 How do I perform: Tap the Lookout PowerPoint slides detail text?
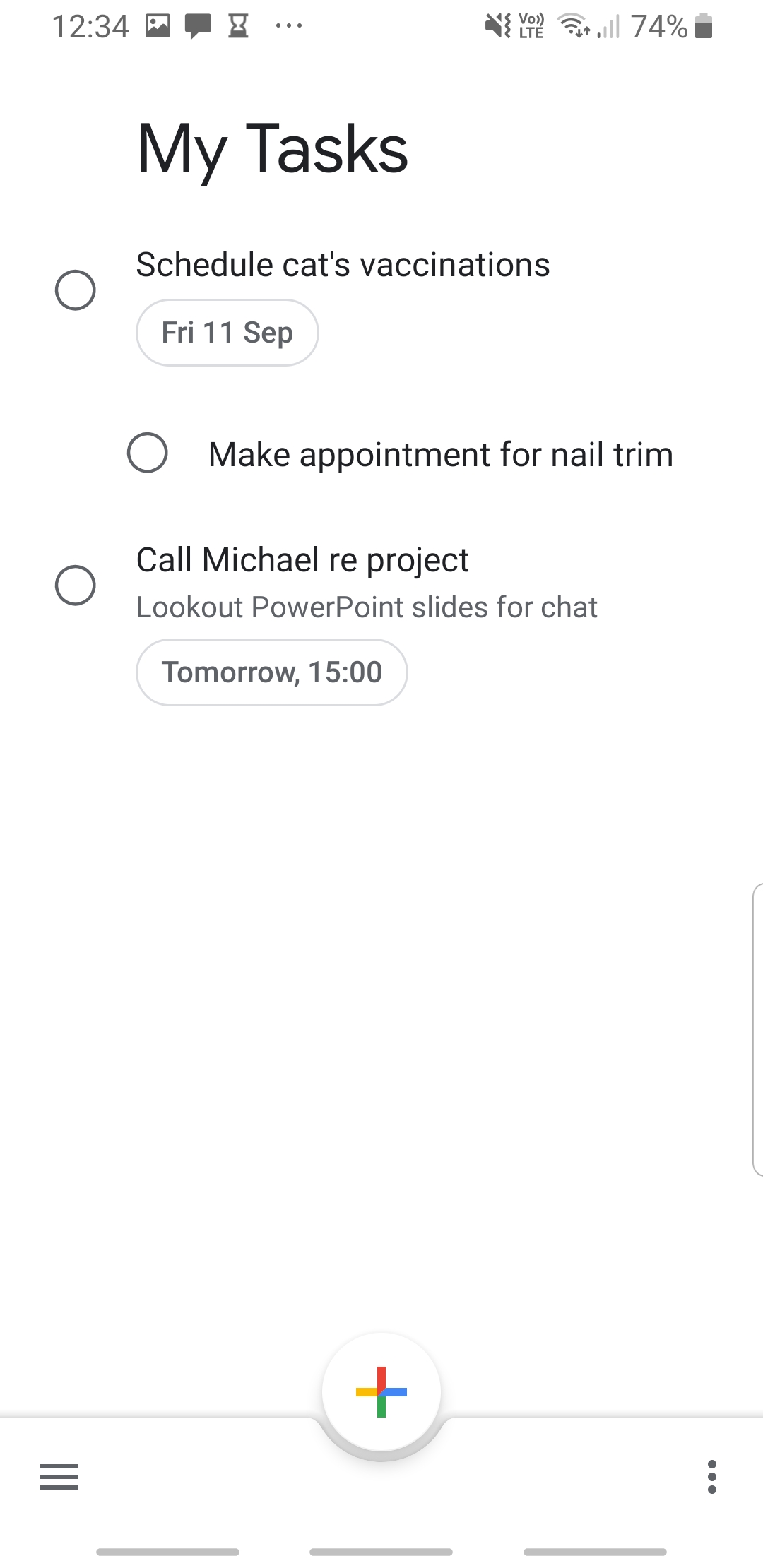coord(367,606)
